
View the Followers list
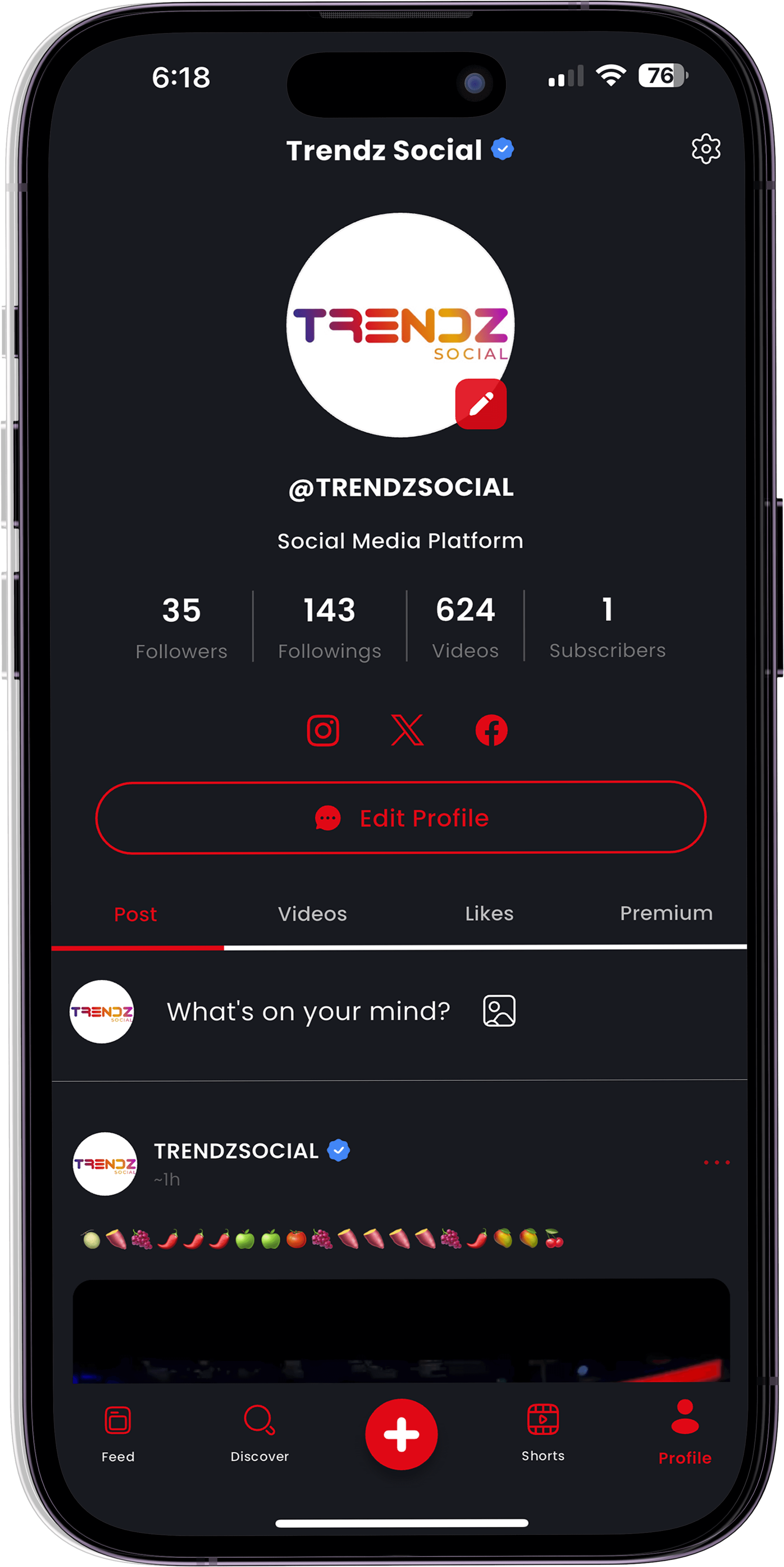click(181, 626)
